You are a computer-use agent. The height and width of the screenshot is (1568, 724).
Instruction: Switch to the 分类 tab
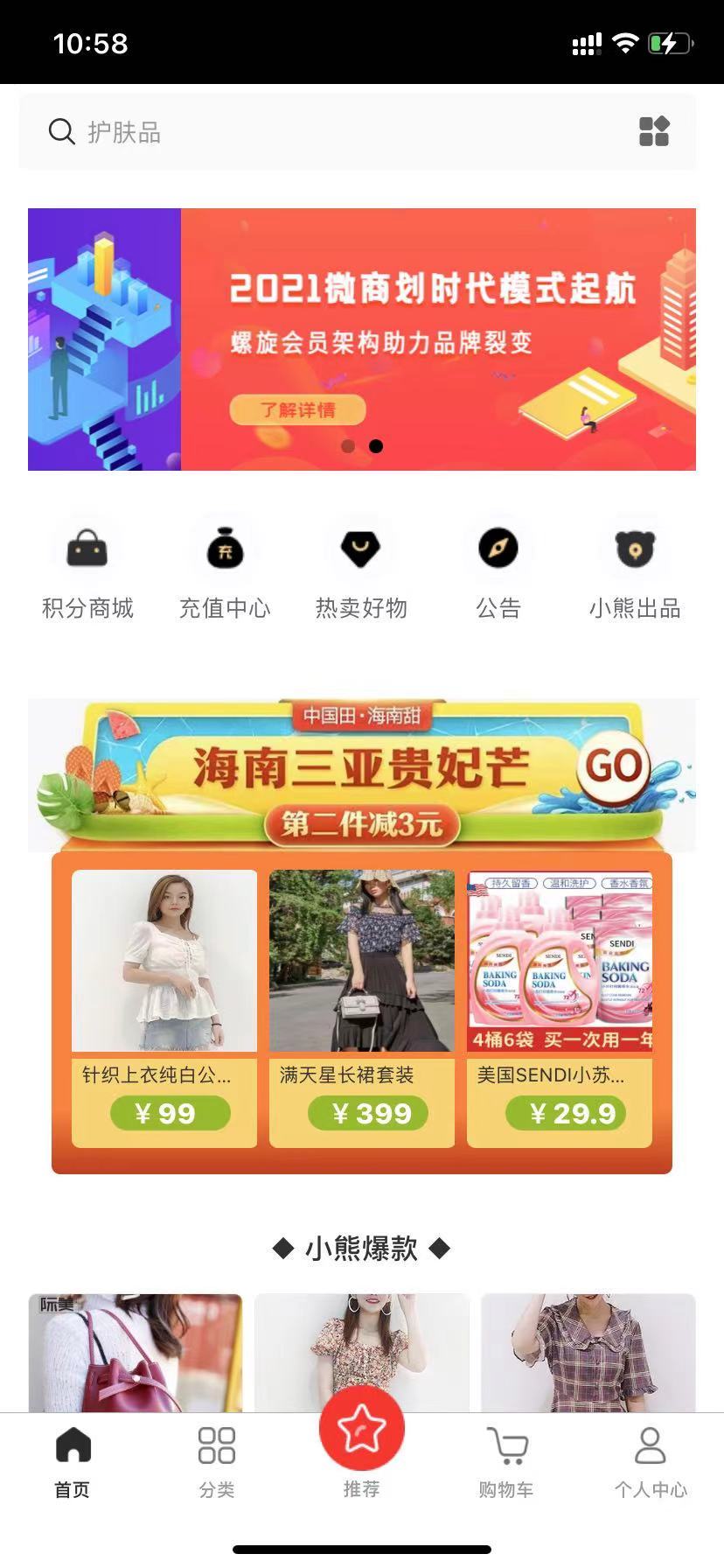click(217, 1462)
